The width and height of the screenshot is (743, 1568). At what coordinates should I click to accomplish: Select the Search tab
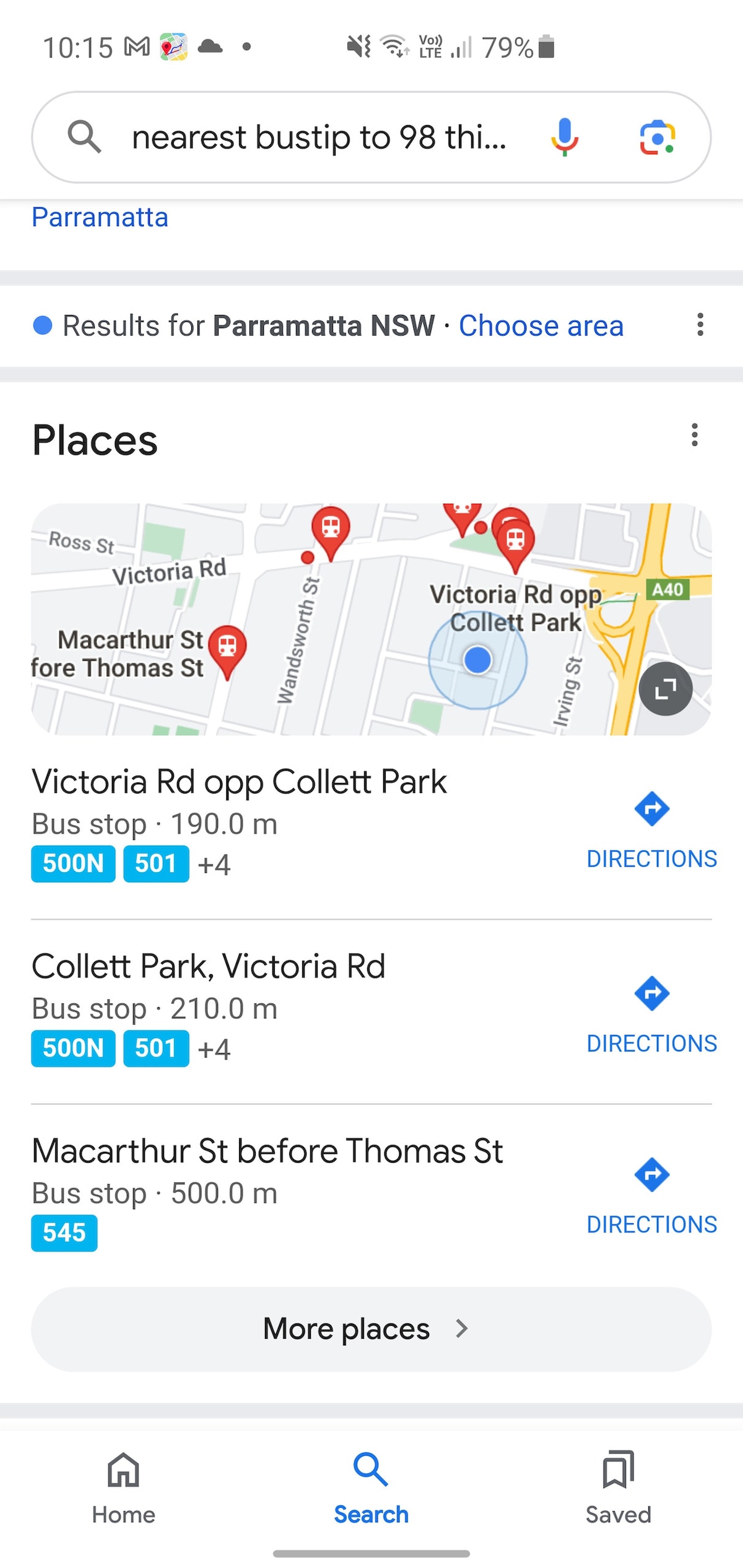point(371,1487)
